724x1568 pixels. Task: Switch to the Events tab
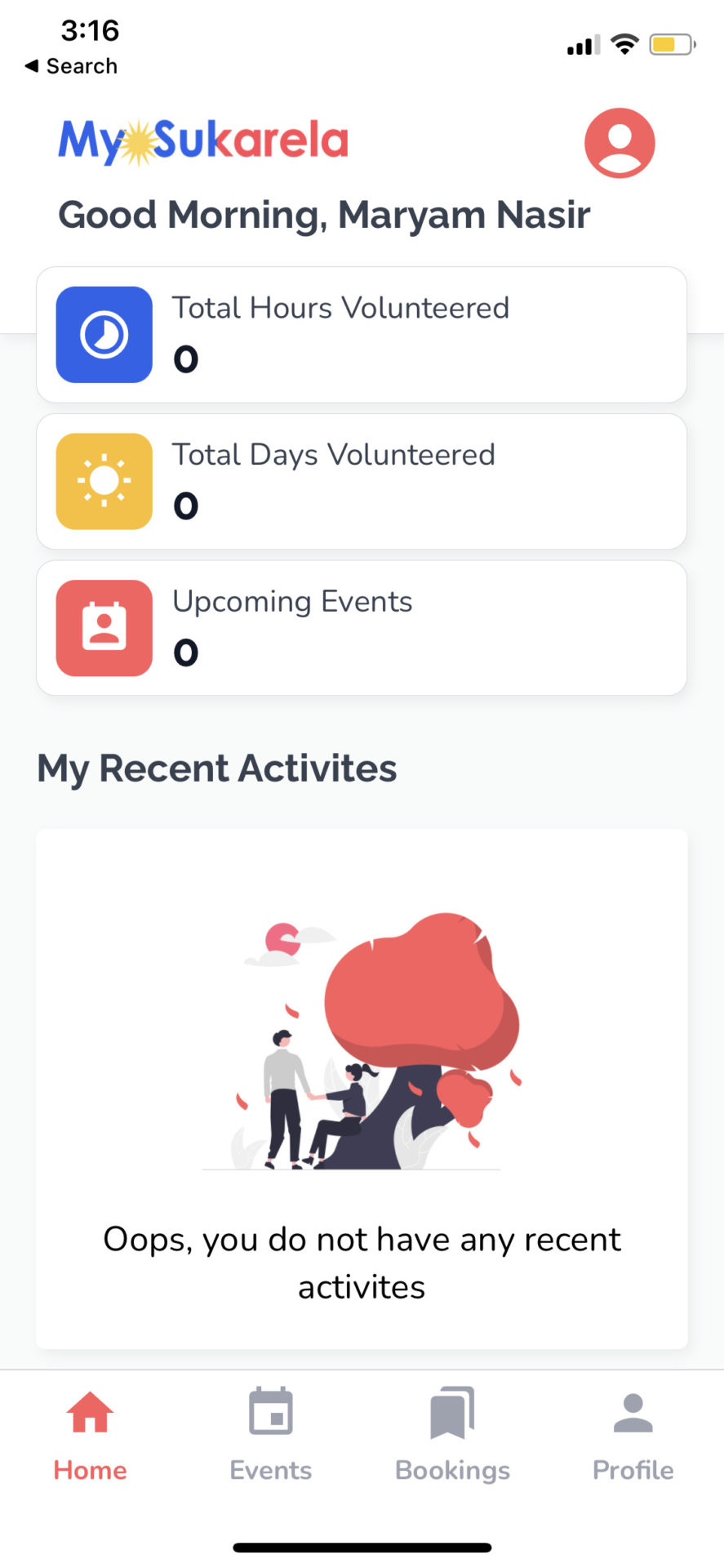point(271,1435)
